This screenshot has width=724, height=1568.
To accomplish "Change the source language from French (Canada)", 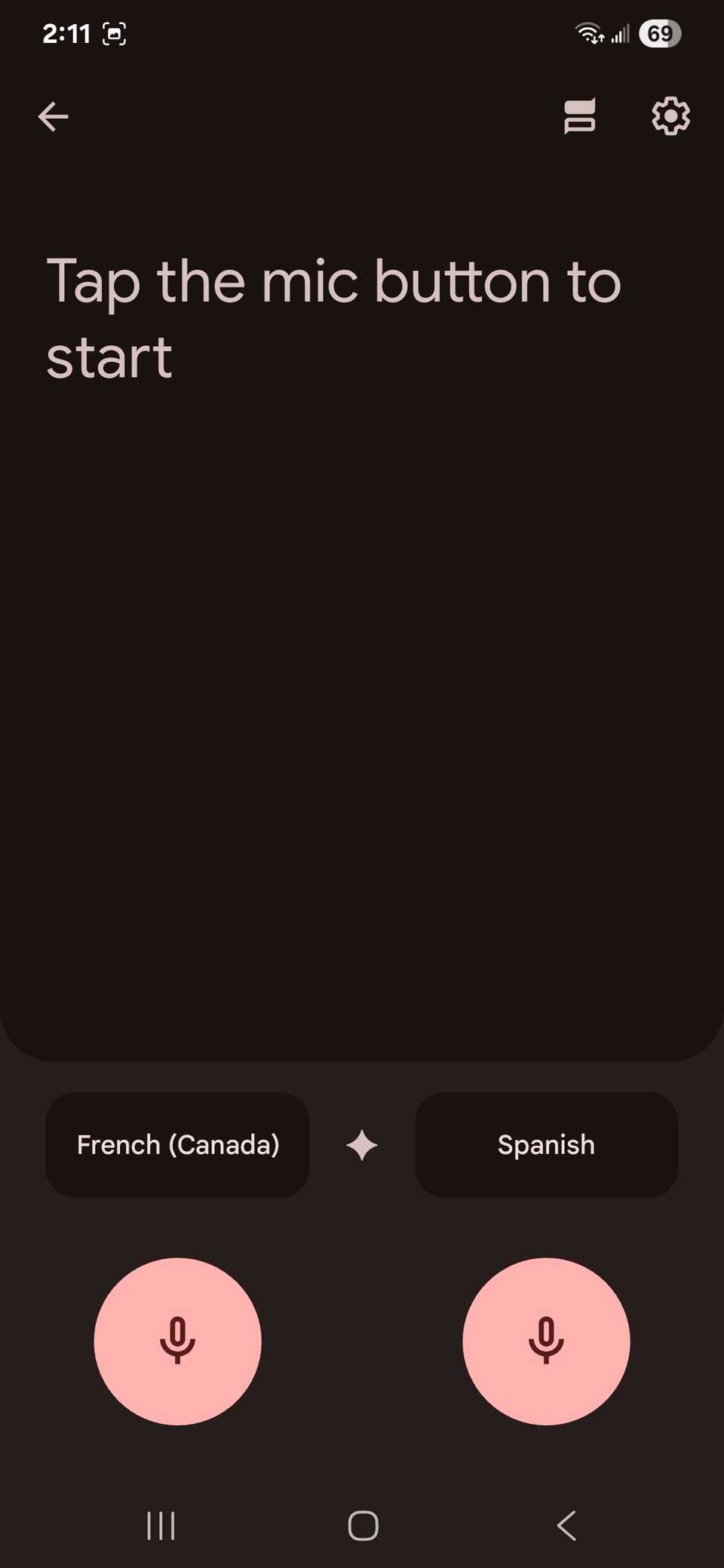I will point(177,1145).
